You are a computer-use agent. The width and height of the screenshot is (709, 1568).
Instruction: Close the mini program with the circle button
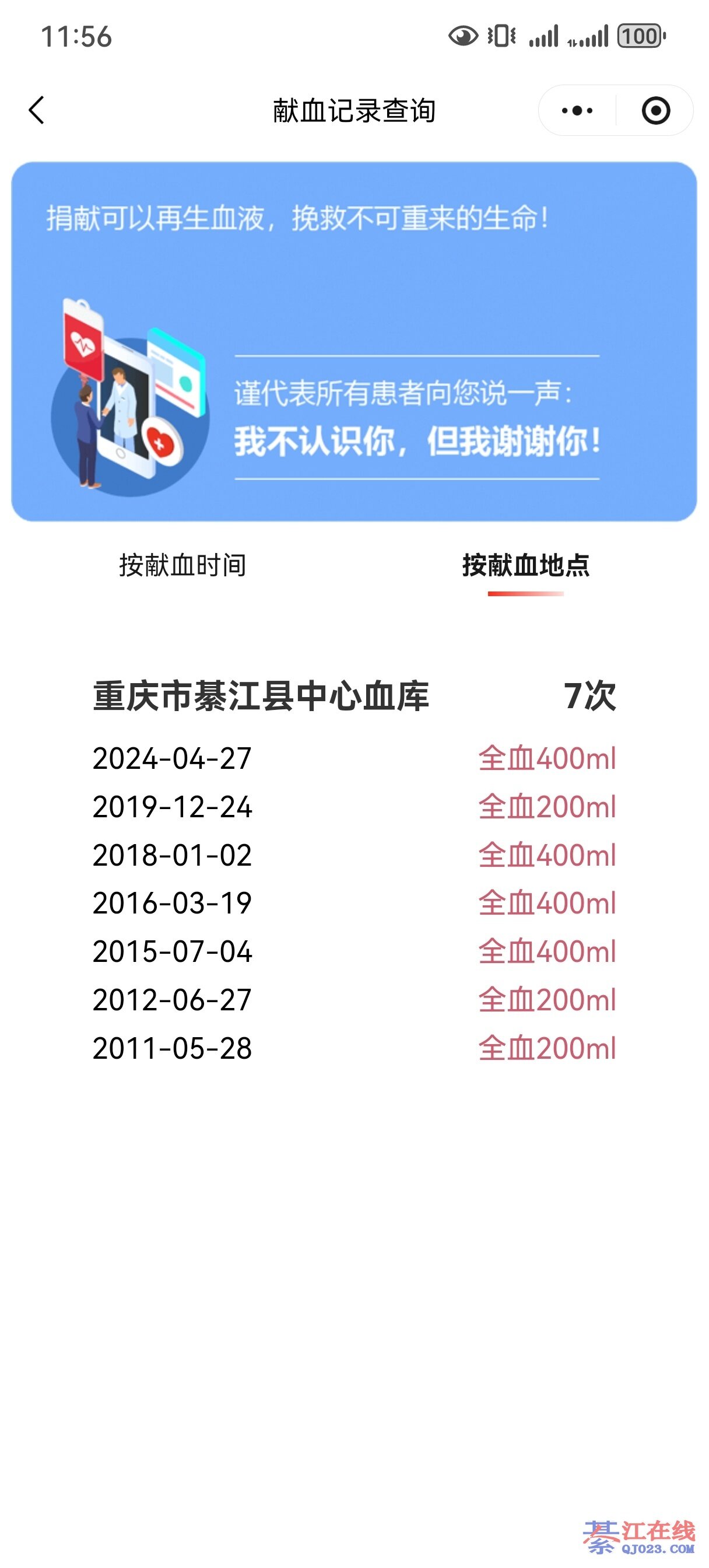pyautogui.click(x=655, y=111)
